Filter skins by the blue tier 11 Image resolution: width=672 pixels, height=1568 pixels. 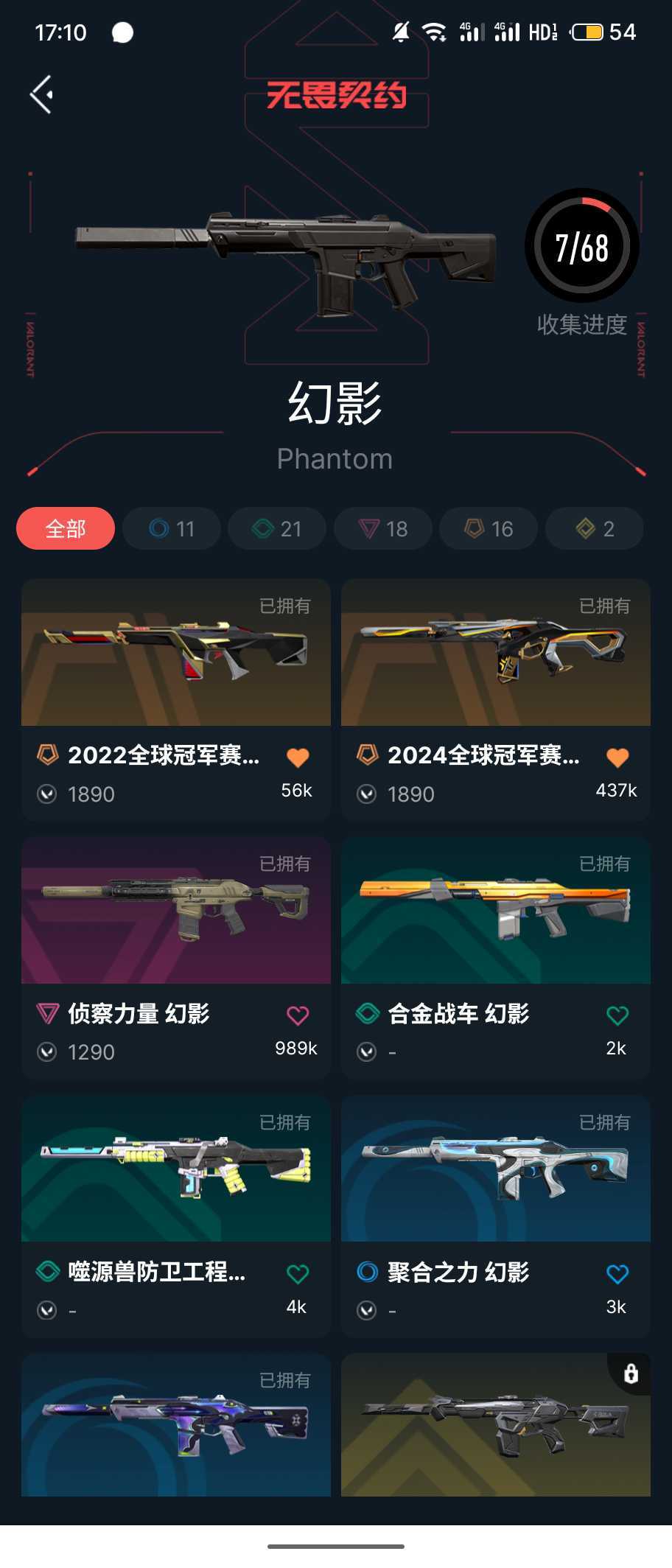click(x=172, y=528)
